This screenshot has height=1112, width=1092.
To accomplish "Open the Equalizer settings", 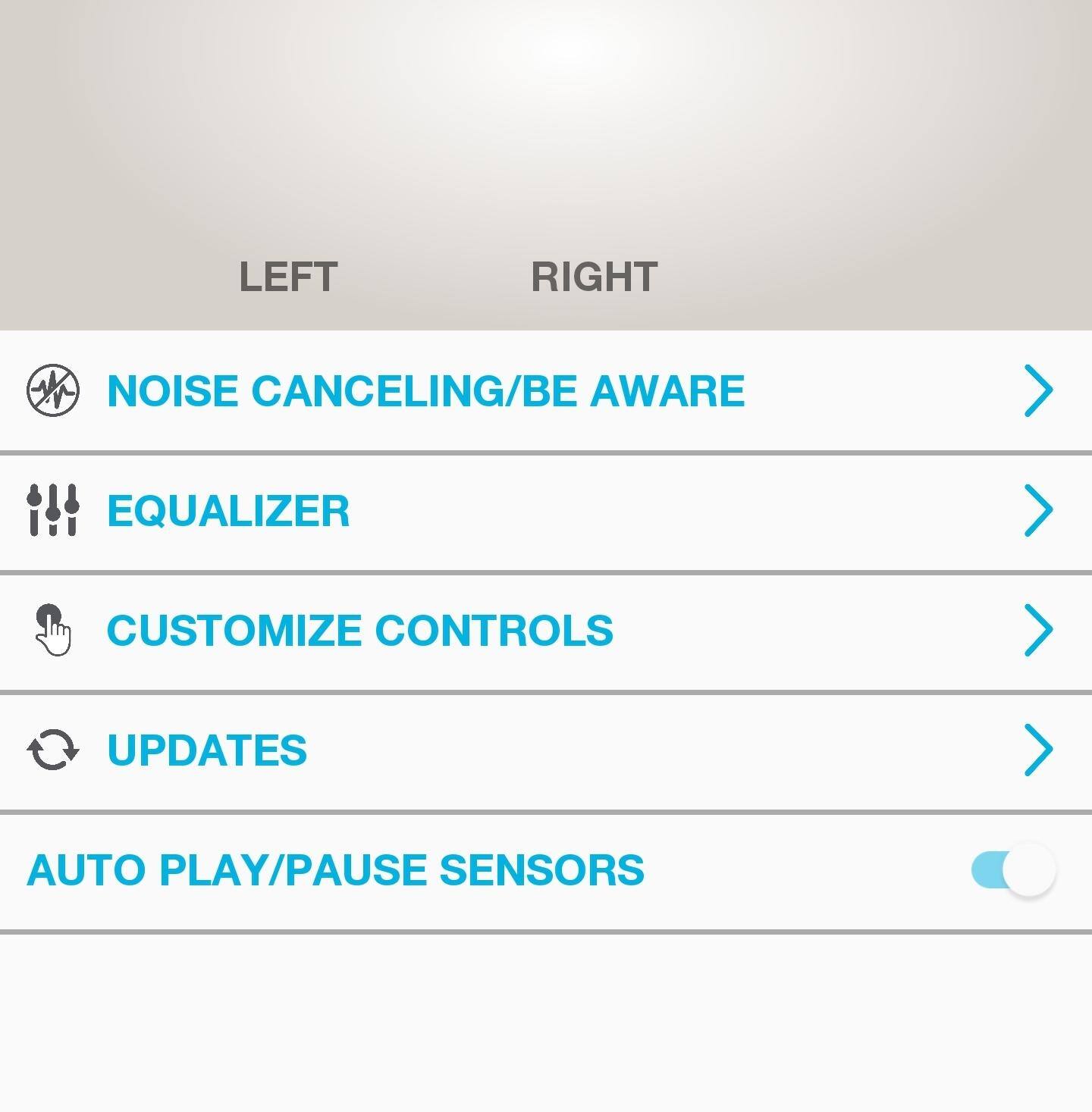I will pyautogui.click(x=228, y=511).
